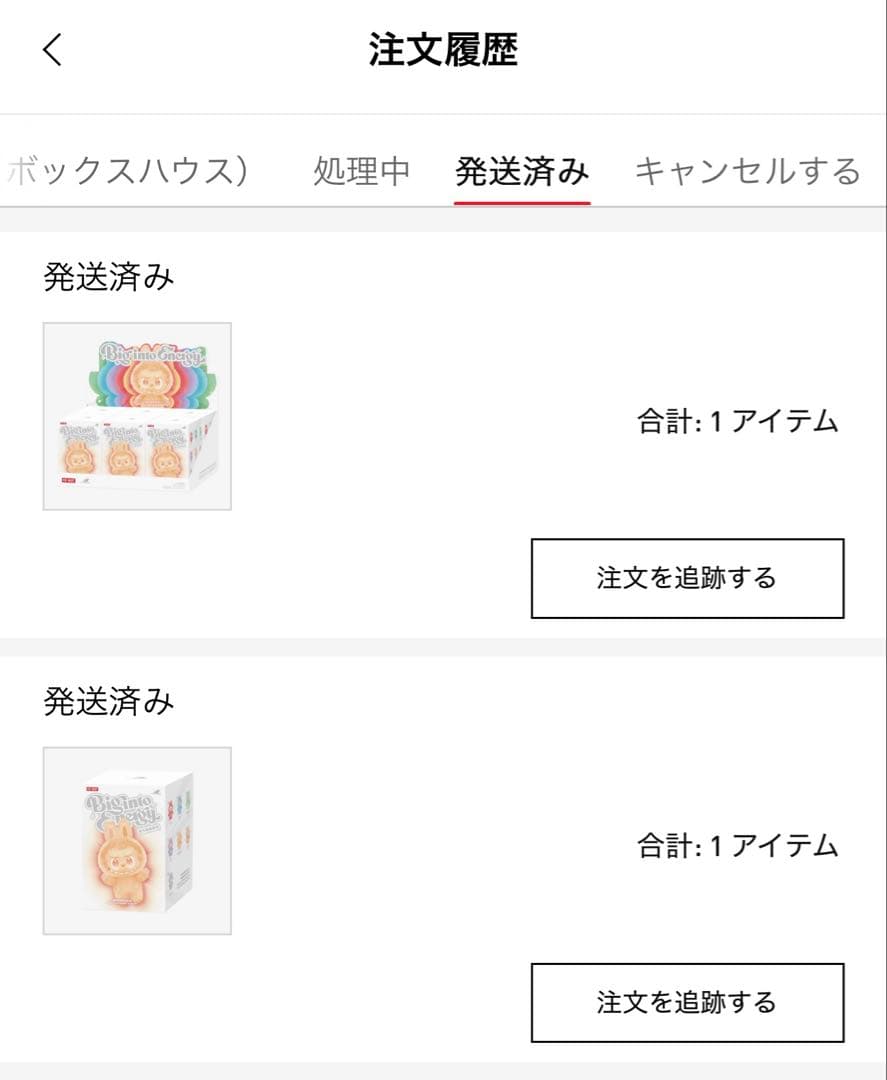Select 合計: 1 アイテム on the top order
The height and width of the screenshot is (1080, 887).
[x=740, y=421]
